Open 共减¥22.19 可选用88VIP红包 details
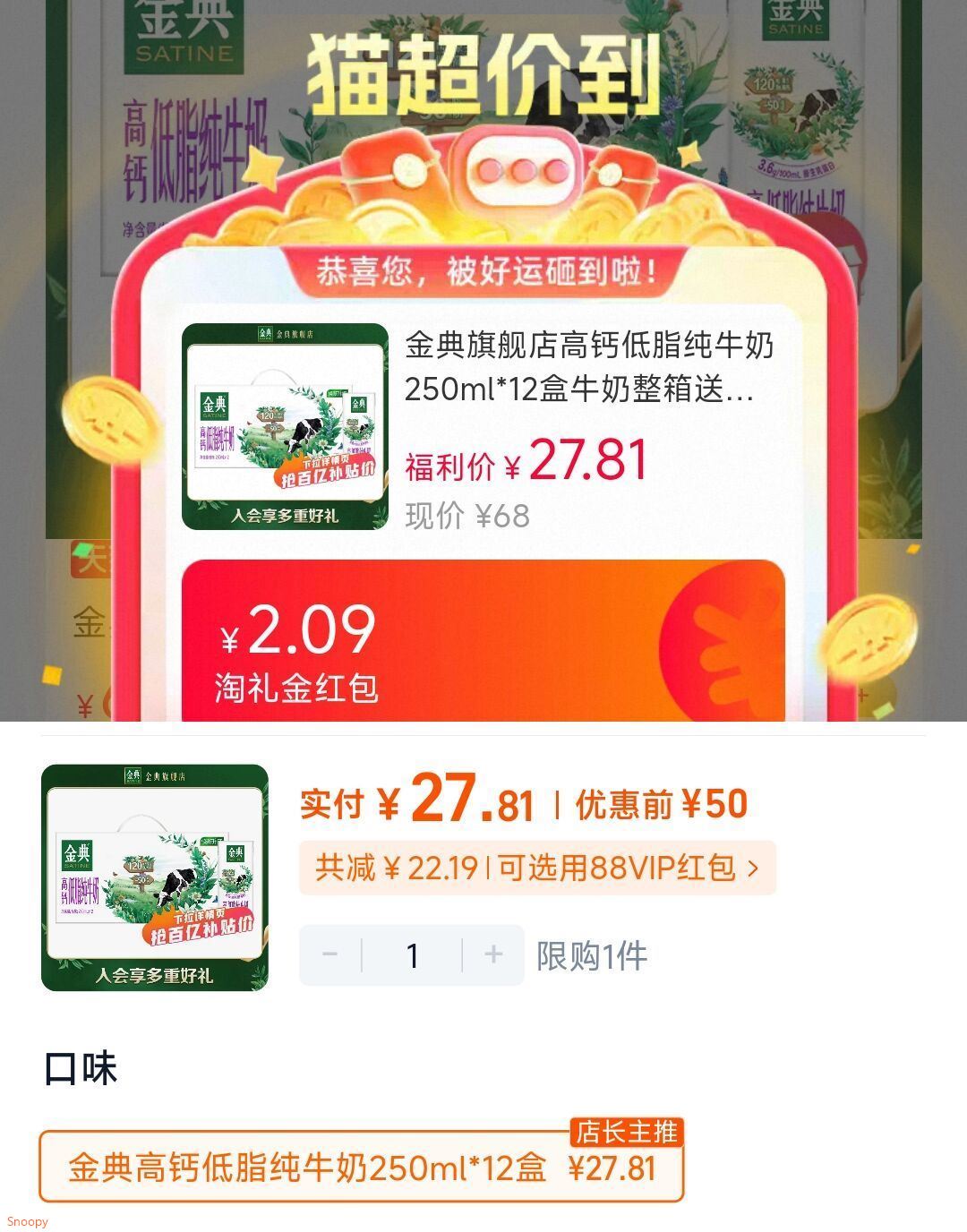This screenshot has width=967, height=1232. (x=537, y=868)
